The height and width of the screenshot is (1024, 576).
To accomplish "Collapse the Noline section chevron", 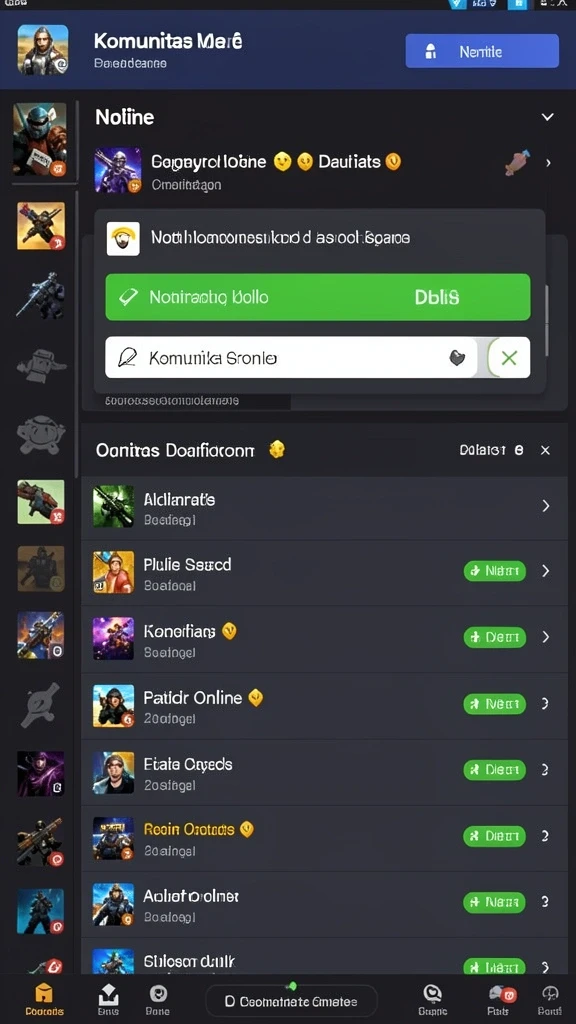I will pos(547,117).
